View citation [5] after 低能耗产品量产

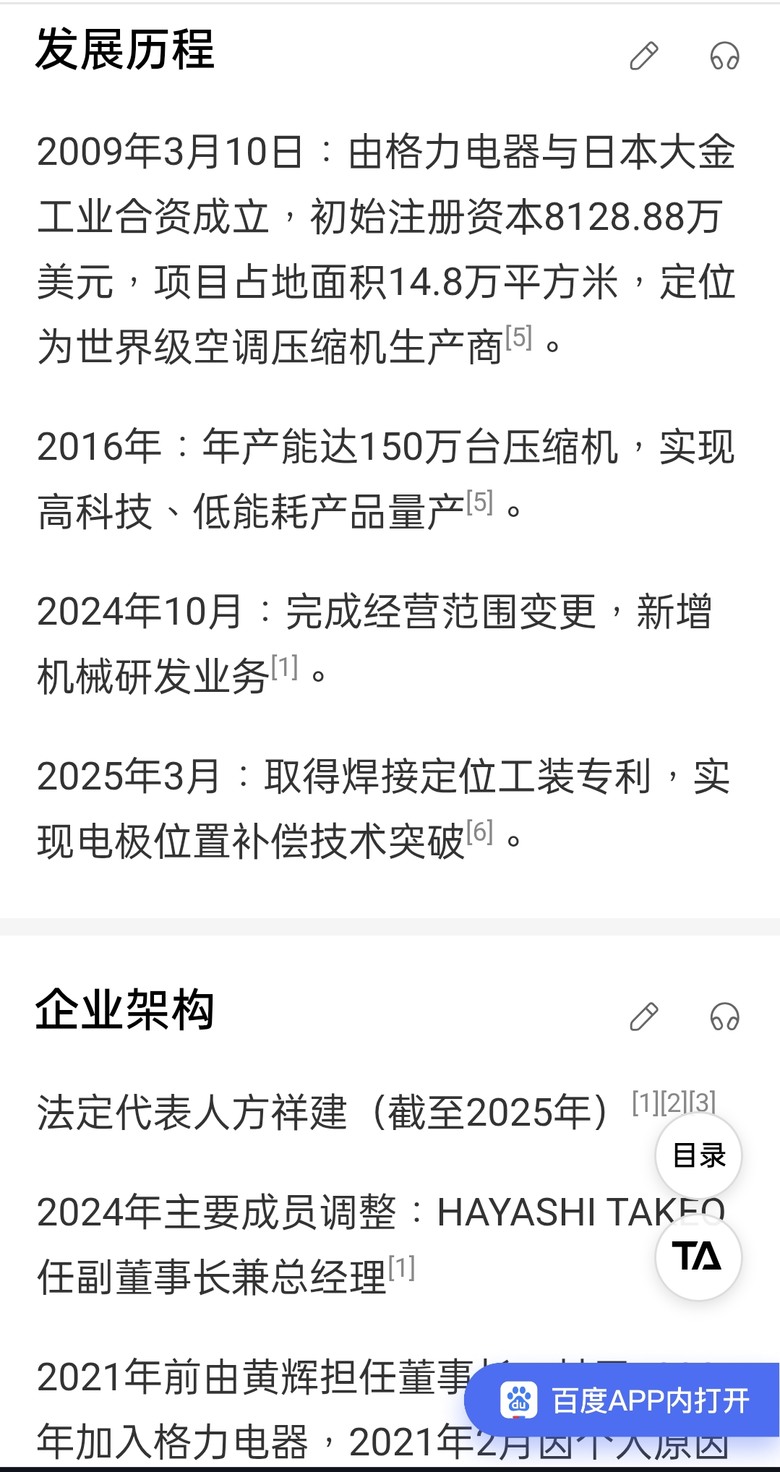480,502
